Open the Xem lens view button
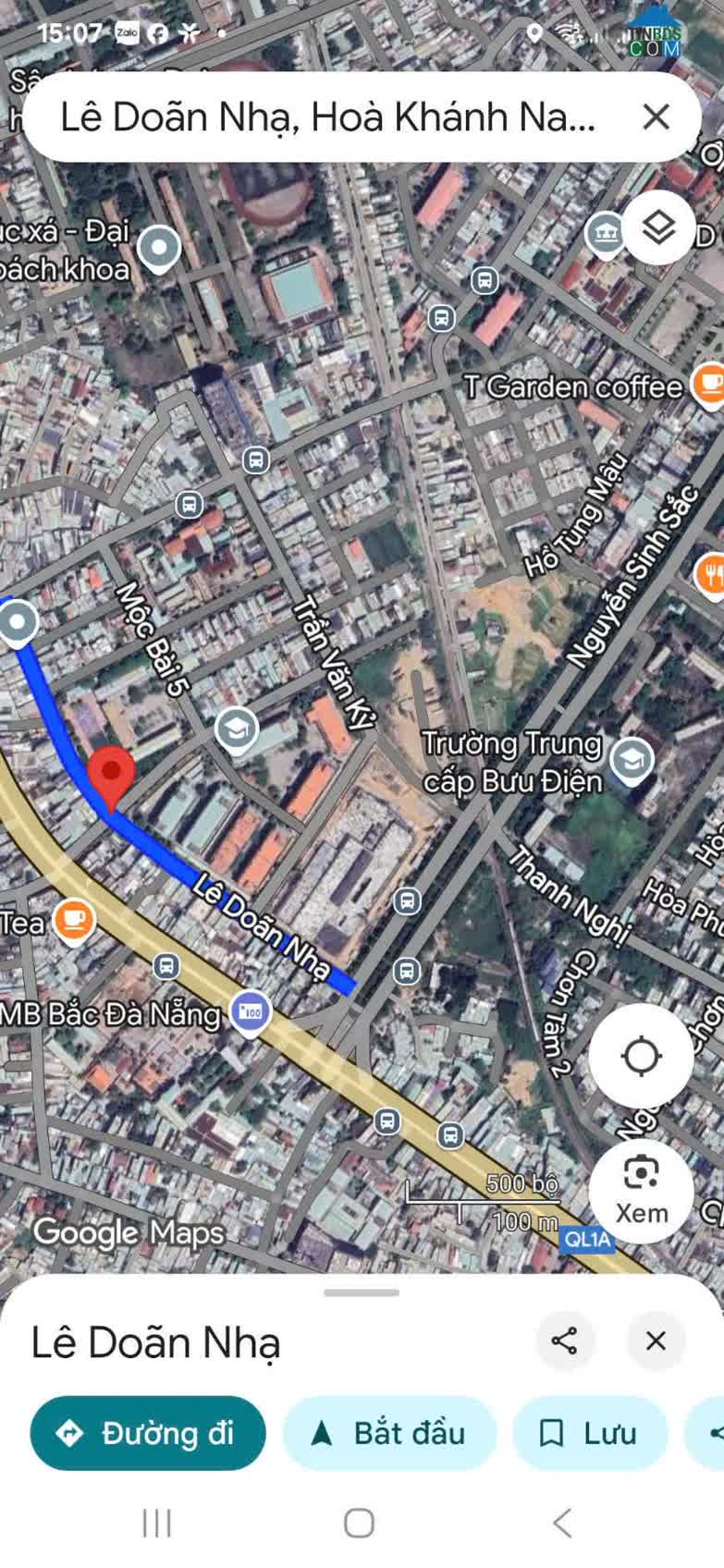Screen dimensions: 724x1568 click(x=641, y=1192)
